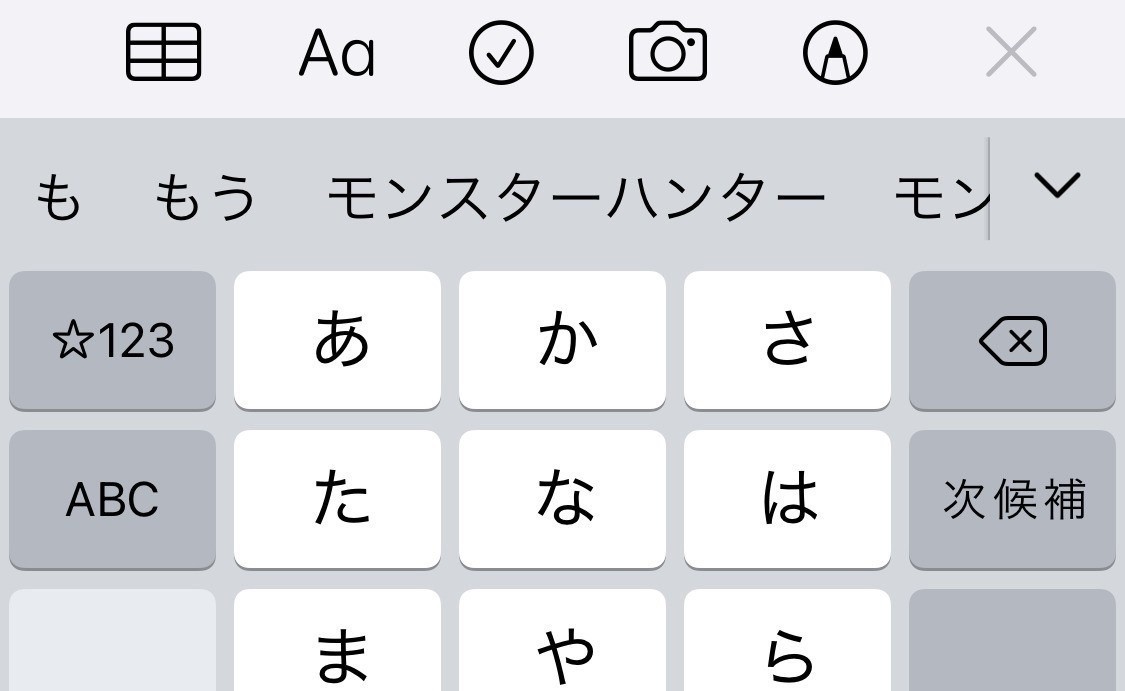Tap the は key
This screenshot has height=691, width=1125.
(787, 499)
